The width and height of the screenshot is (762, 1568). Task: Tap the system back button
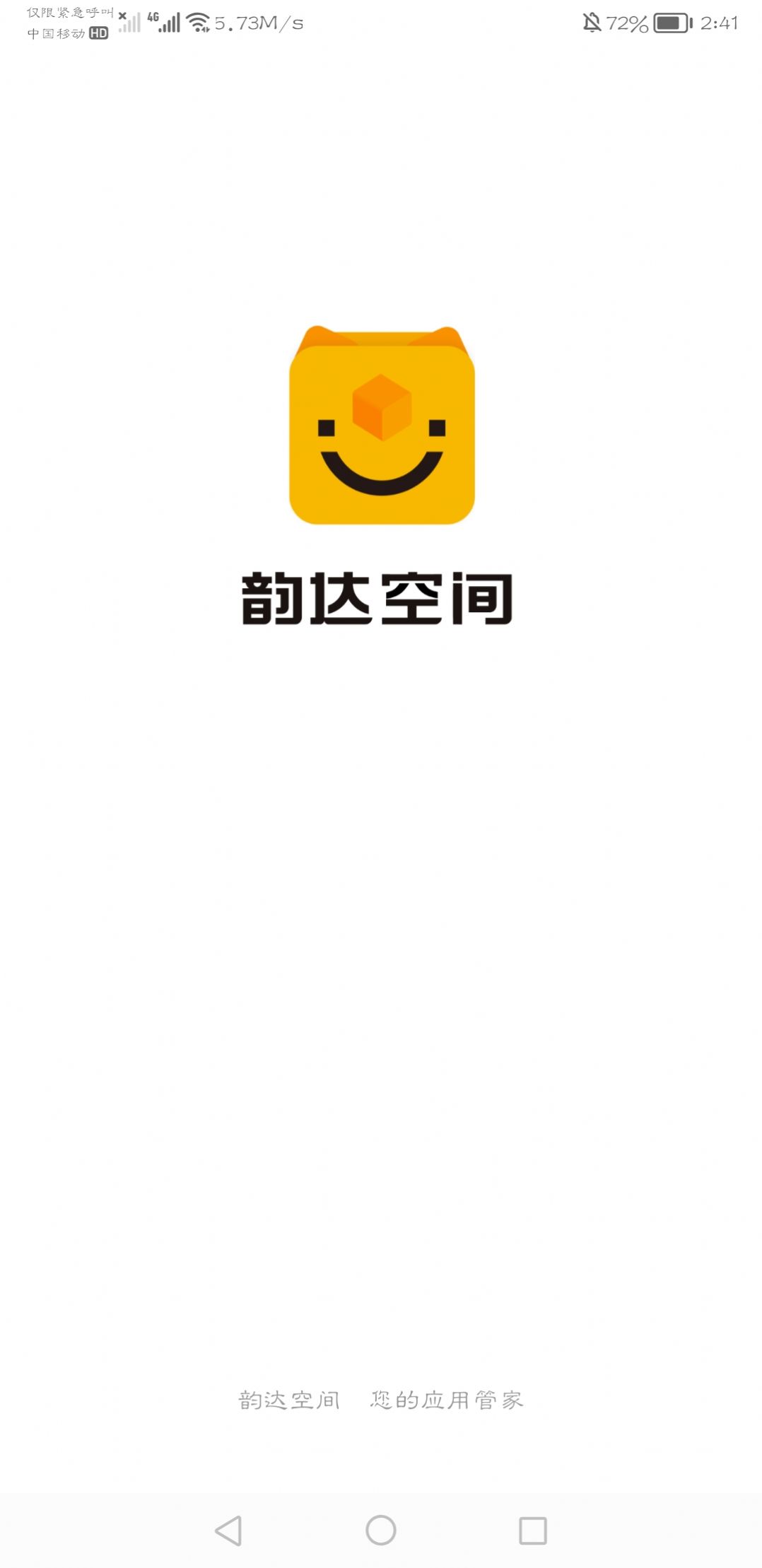click(228, 1531)
